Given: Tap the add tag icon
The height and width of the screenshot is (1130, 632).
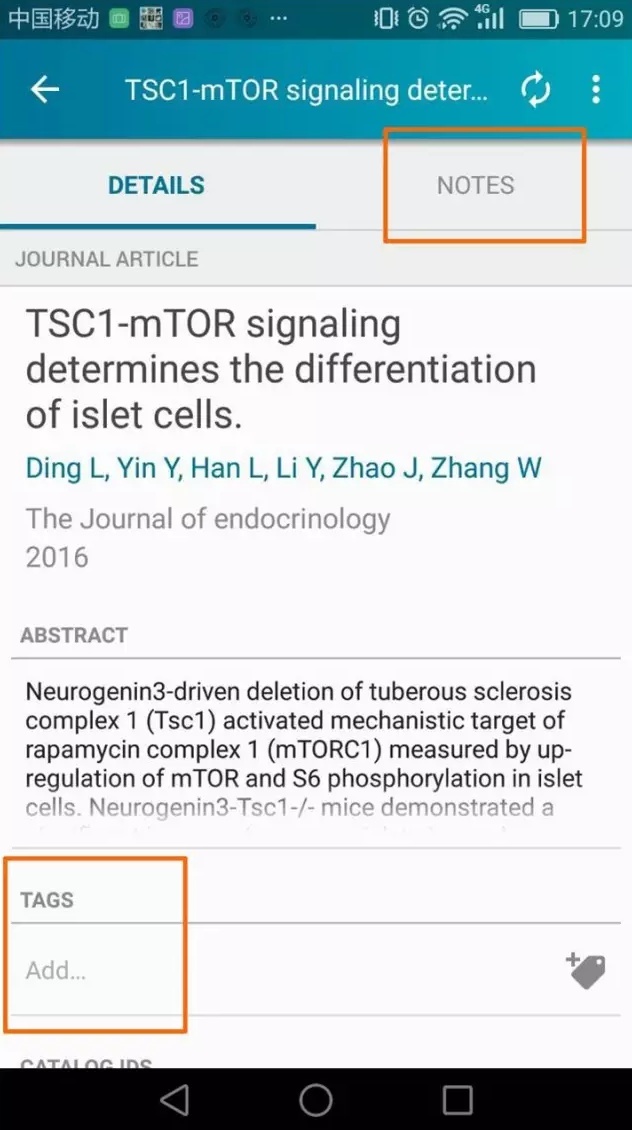Looking at the screenshot, I should [586, 971].
